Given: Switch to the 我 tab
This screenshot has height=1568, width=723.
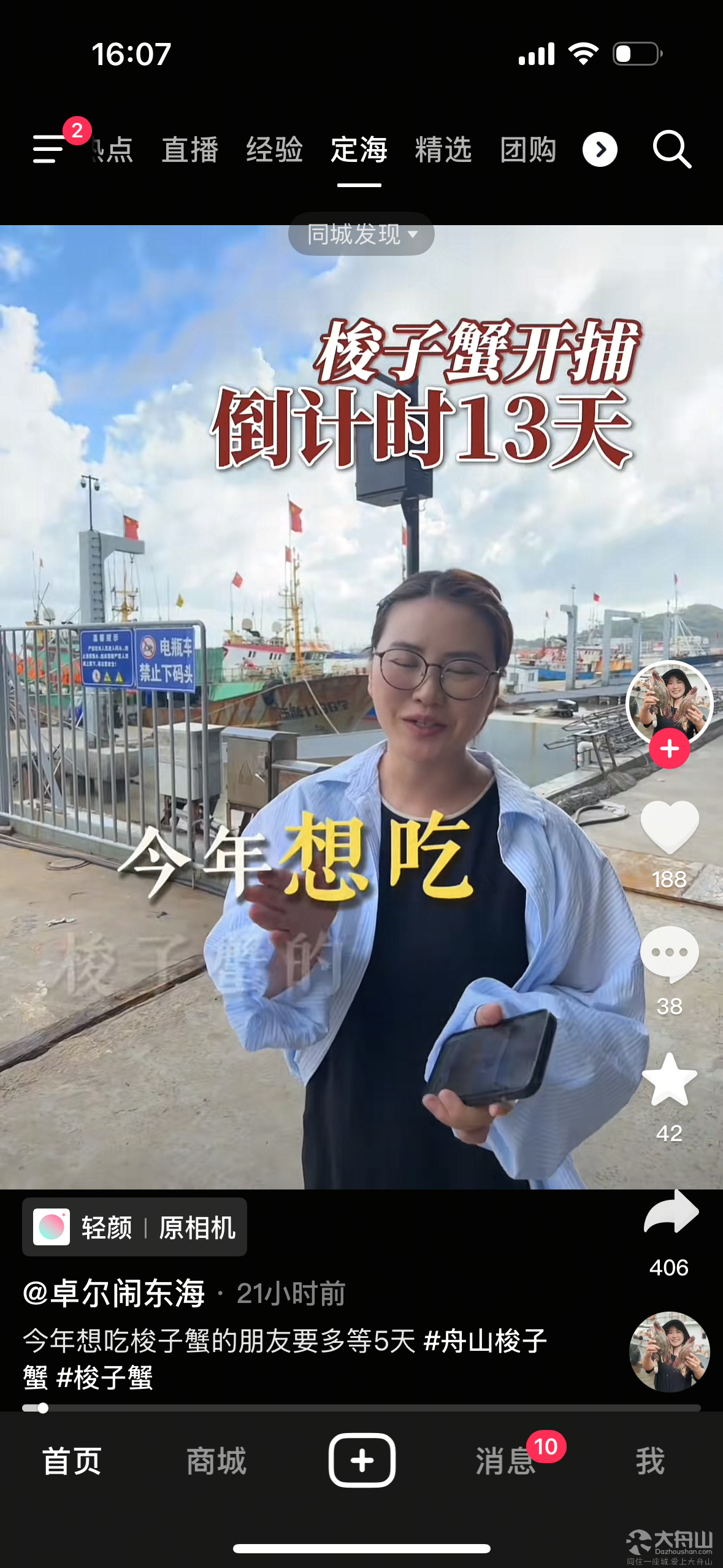Looking at the screenshot, I should (x=651, y=1461).
